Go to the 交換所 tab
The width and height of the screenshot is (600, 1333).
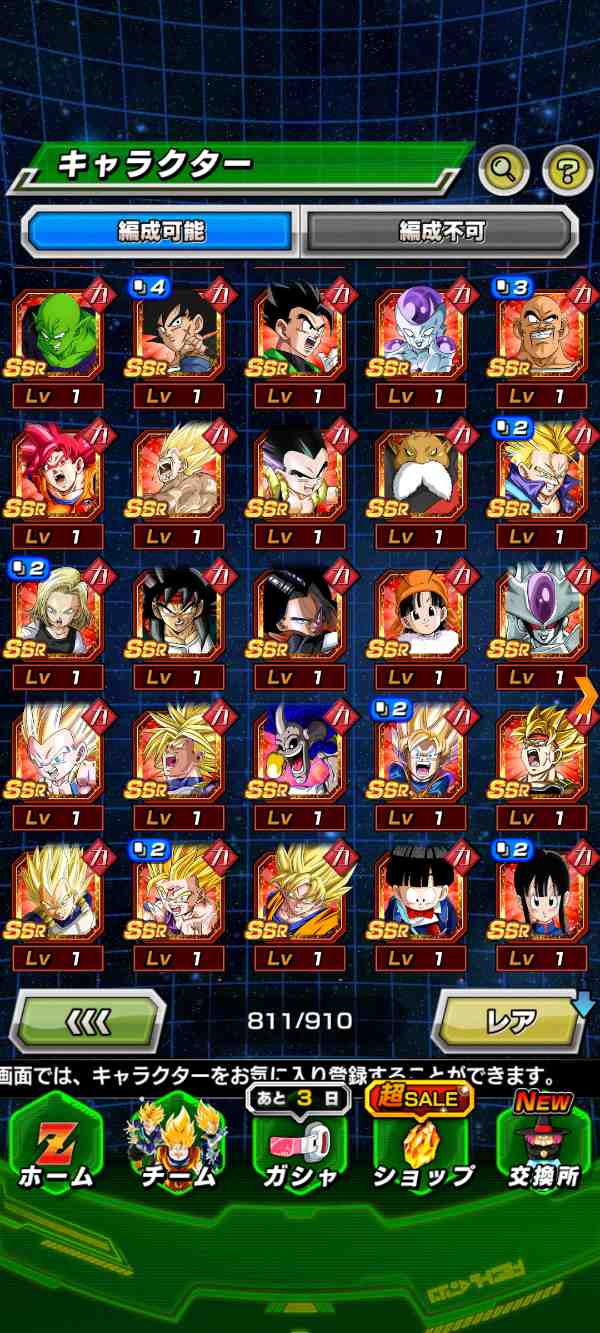(543, 1143)
